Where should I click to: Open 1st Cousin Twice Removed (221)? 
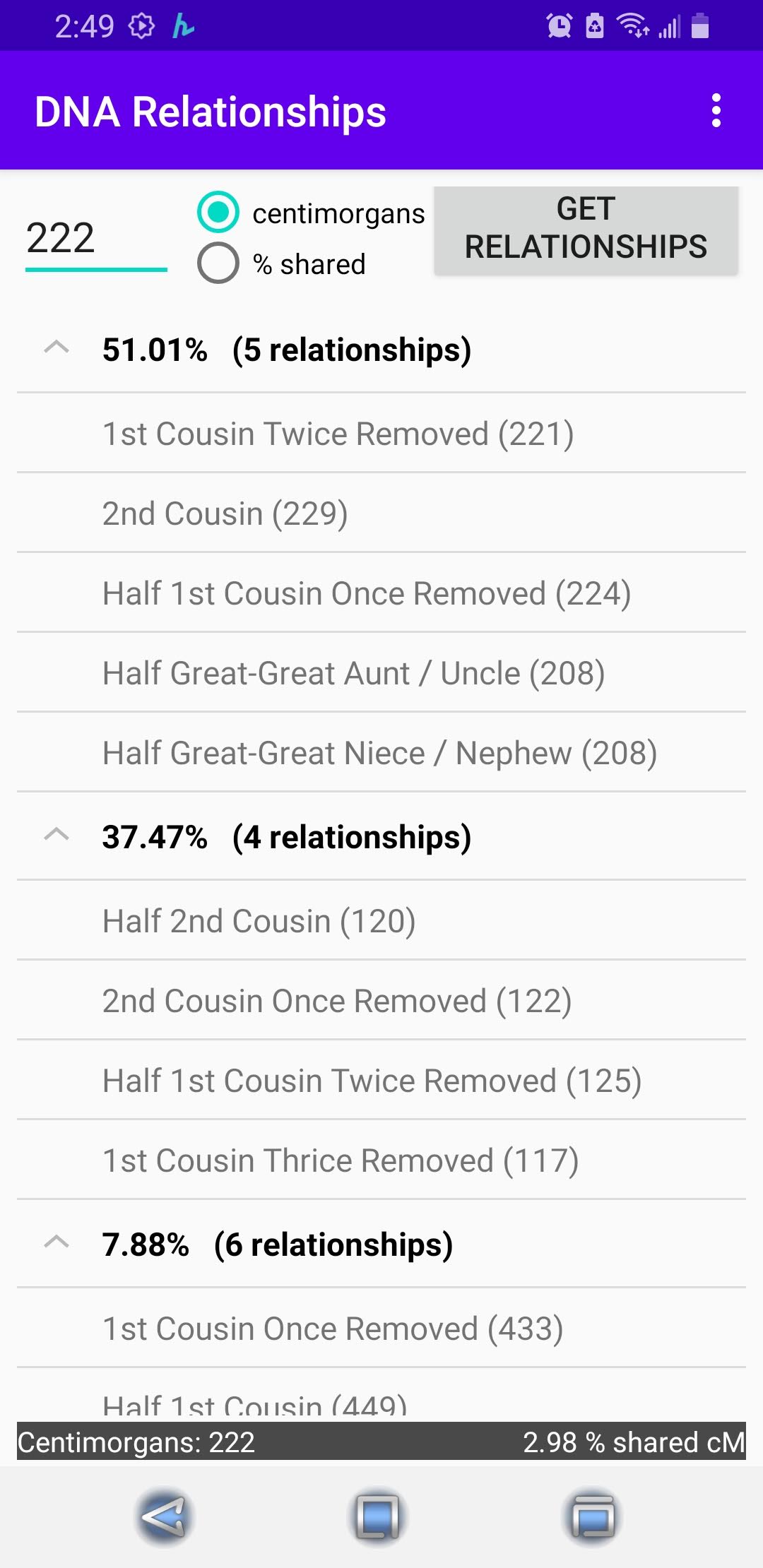tap(338, 433)
